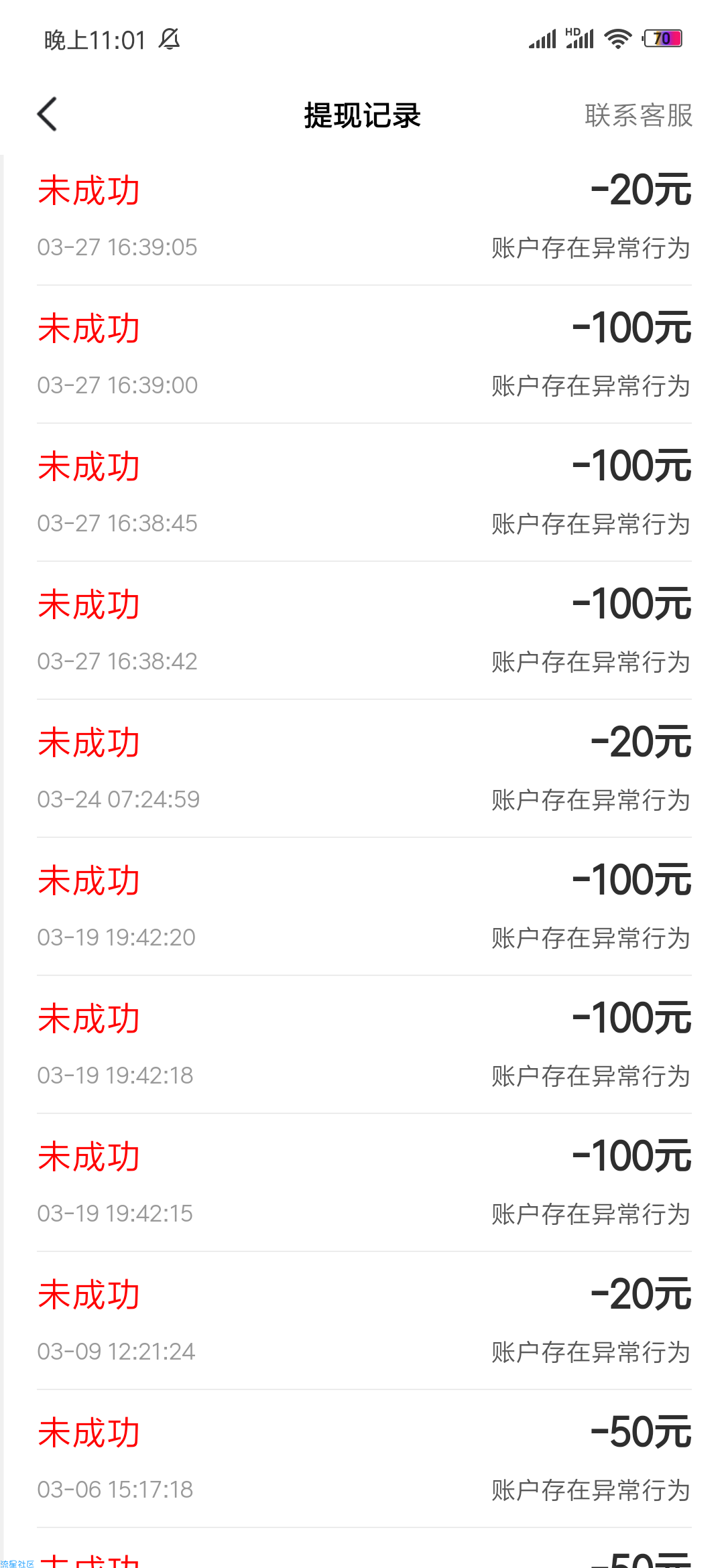Open 联系客服 to contact support
The width and height of the screenshot is (724, 1568).
click(x=638, y=115)
